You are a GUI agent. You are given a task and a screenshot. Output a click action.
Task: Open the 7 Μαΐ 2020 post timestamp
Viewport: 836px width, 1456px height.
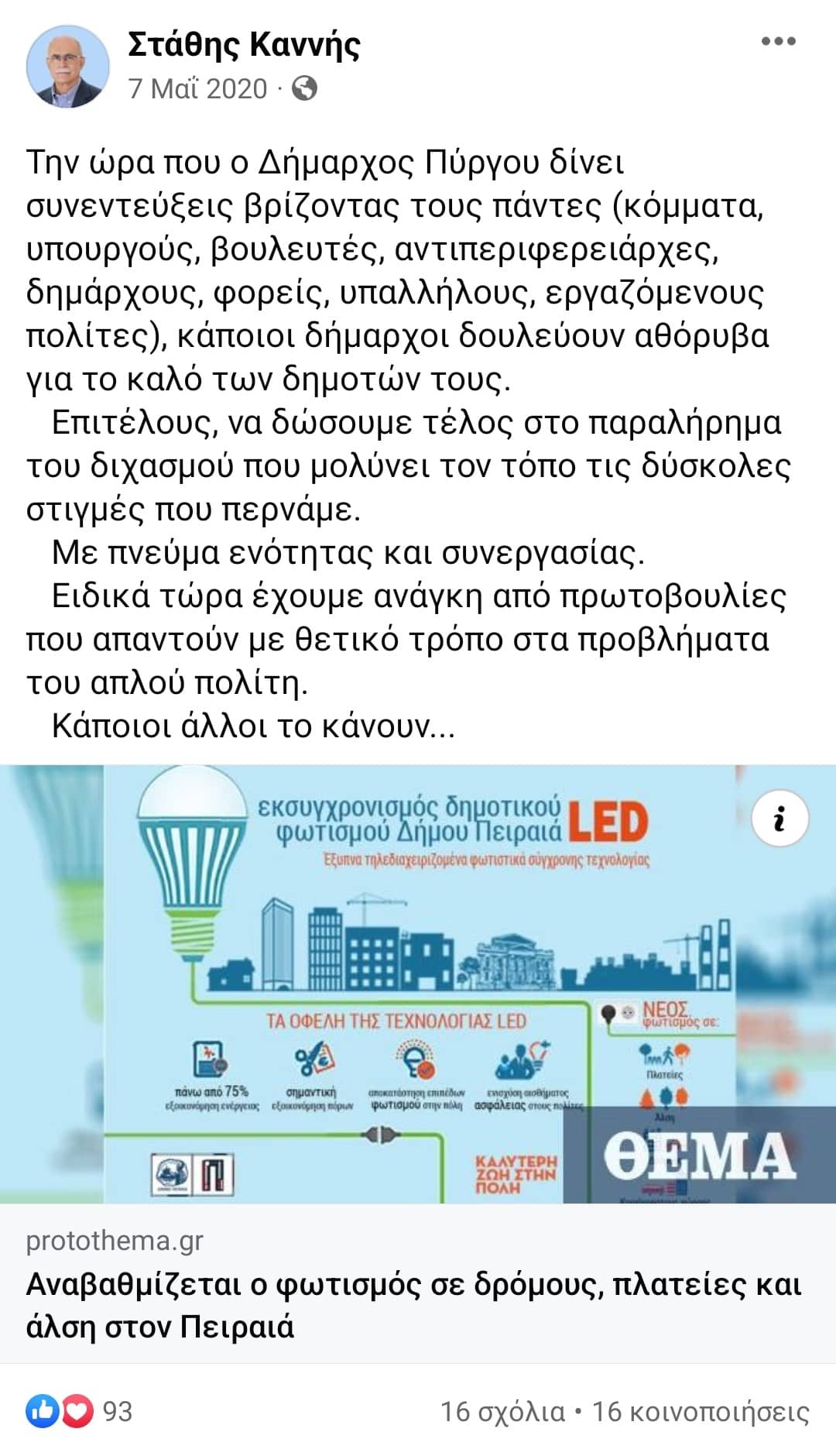(x=198, y=89)
